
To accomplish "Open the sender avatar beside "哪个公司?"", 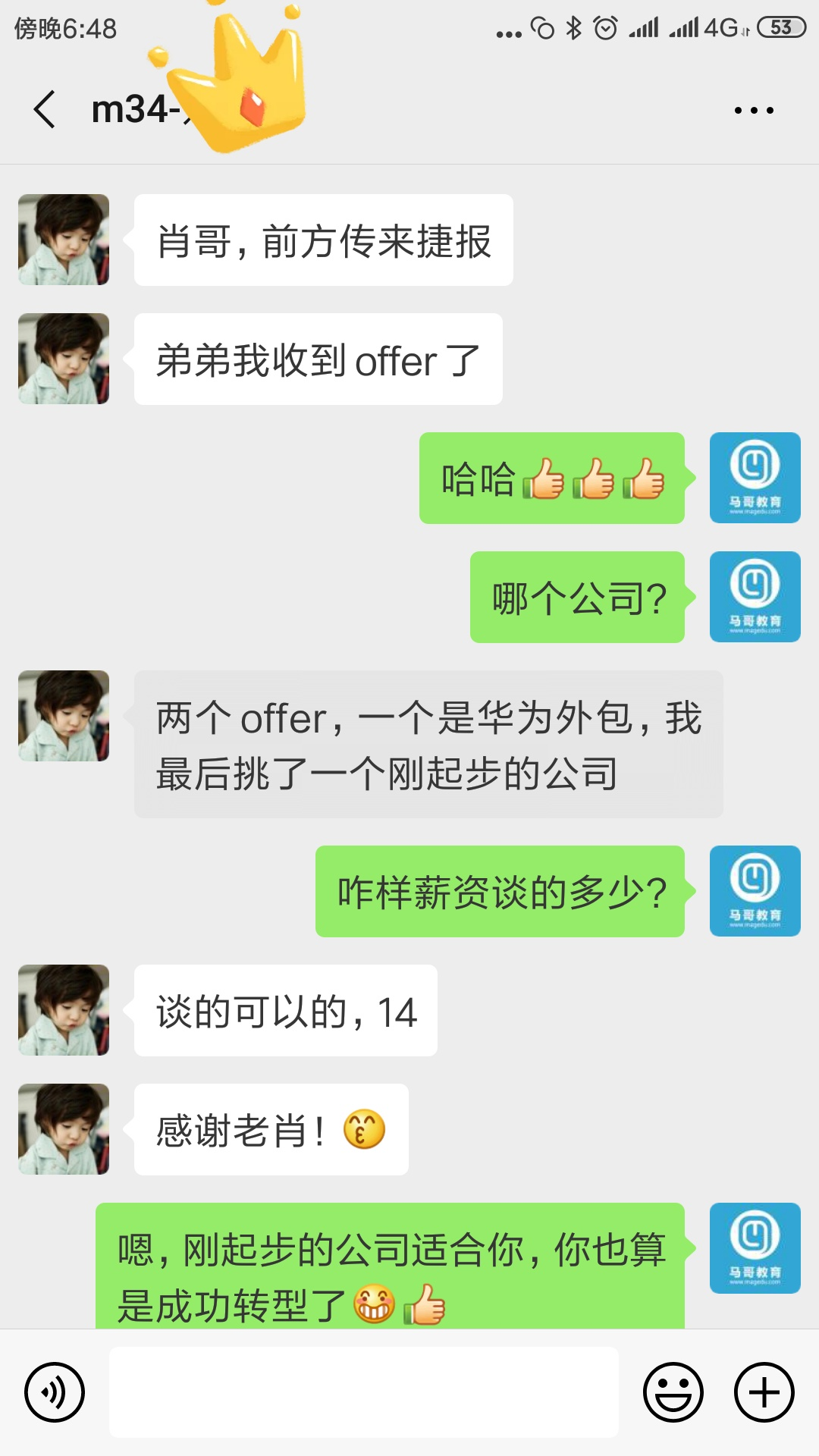I will [x=755, y=597].
